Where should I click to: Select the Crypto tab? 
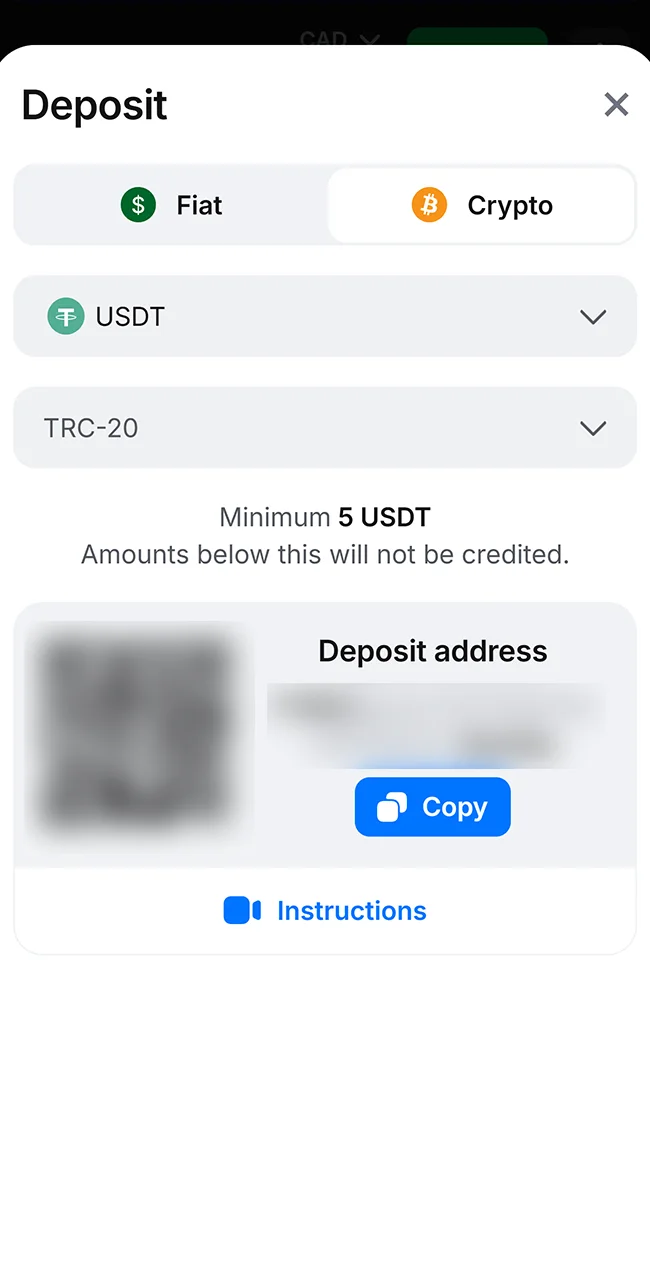[x=482, y=205]
